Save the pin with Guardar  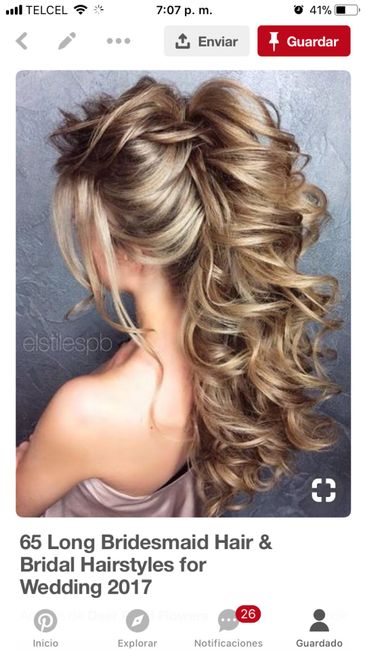(304, 41)
